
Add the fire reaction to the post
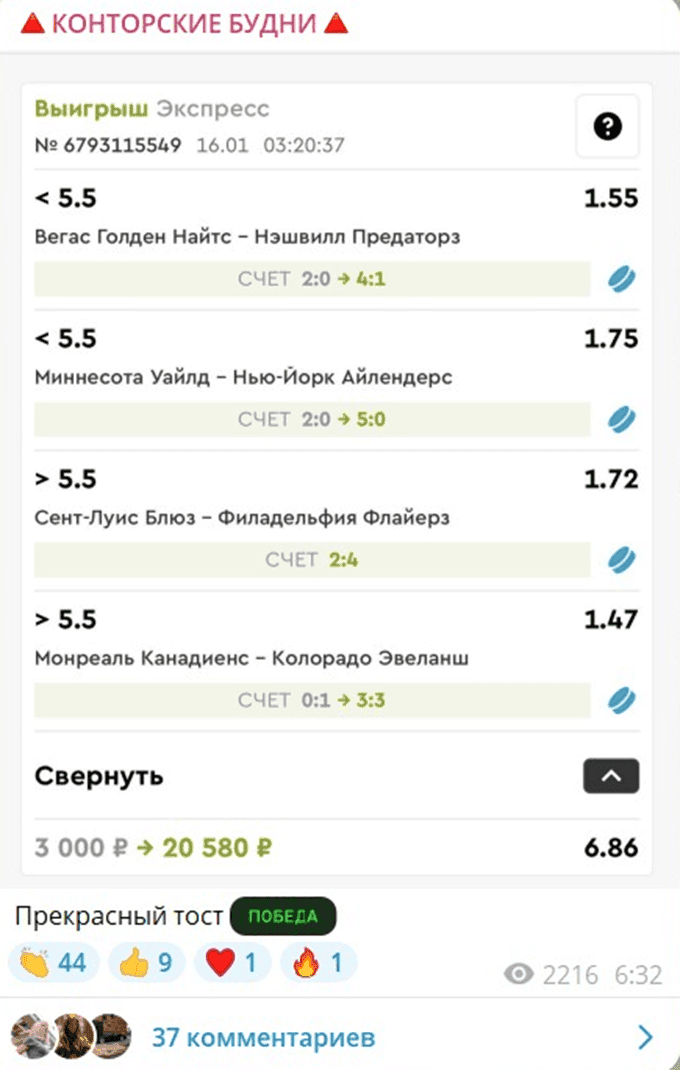(318, 963)
